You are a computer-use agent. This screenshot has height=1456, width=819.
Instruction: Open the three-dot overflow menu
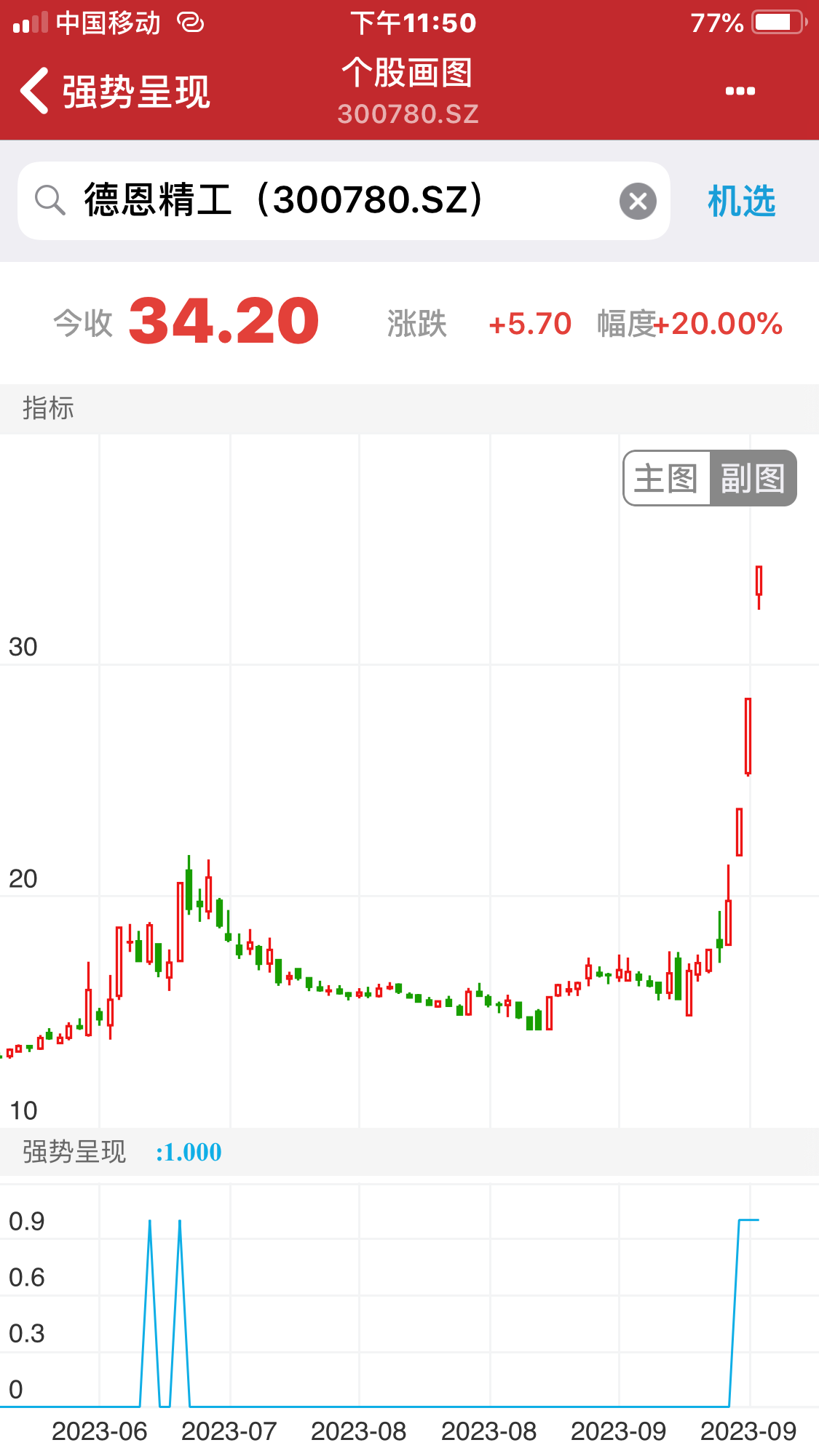tap(740, 91)
